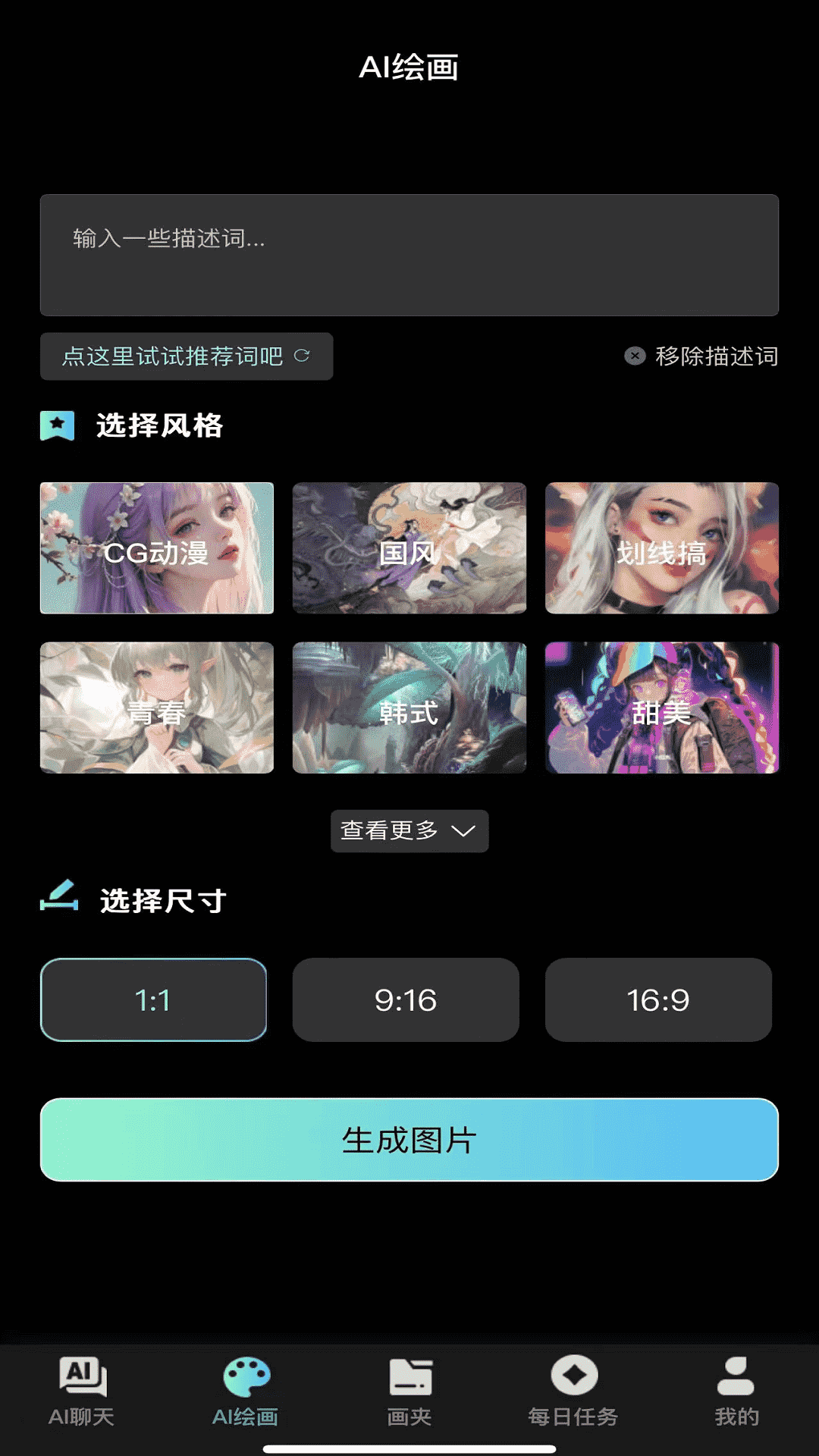
Task: Pick the 甜美 style tile
Action: pyautogui.click(x=661, y=708)
